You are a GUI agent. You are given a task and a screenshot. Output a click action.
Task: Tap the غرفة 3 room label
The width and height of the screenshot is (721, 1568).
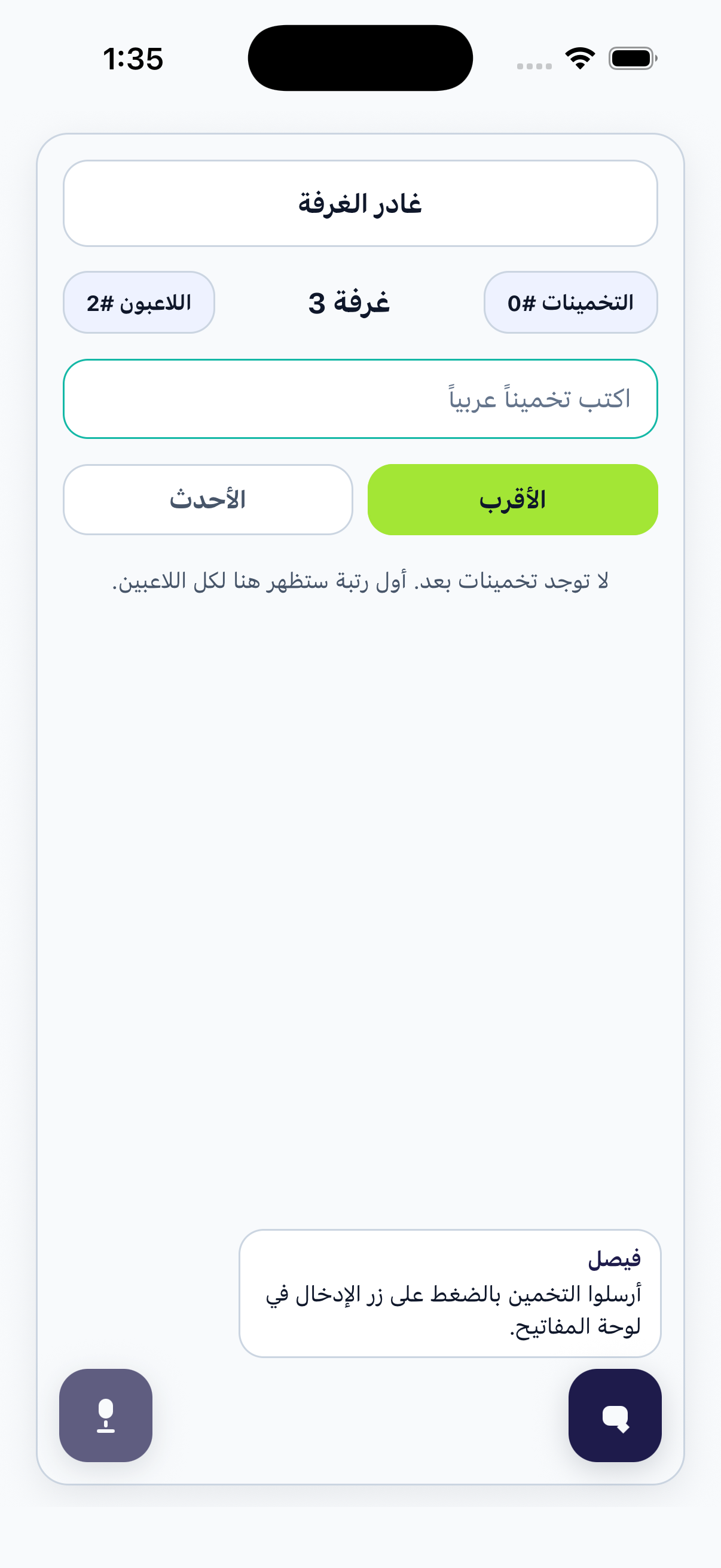point(348,301)
